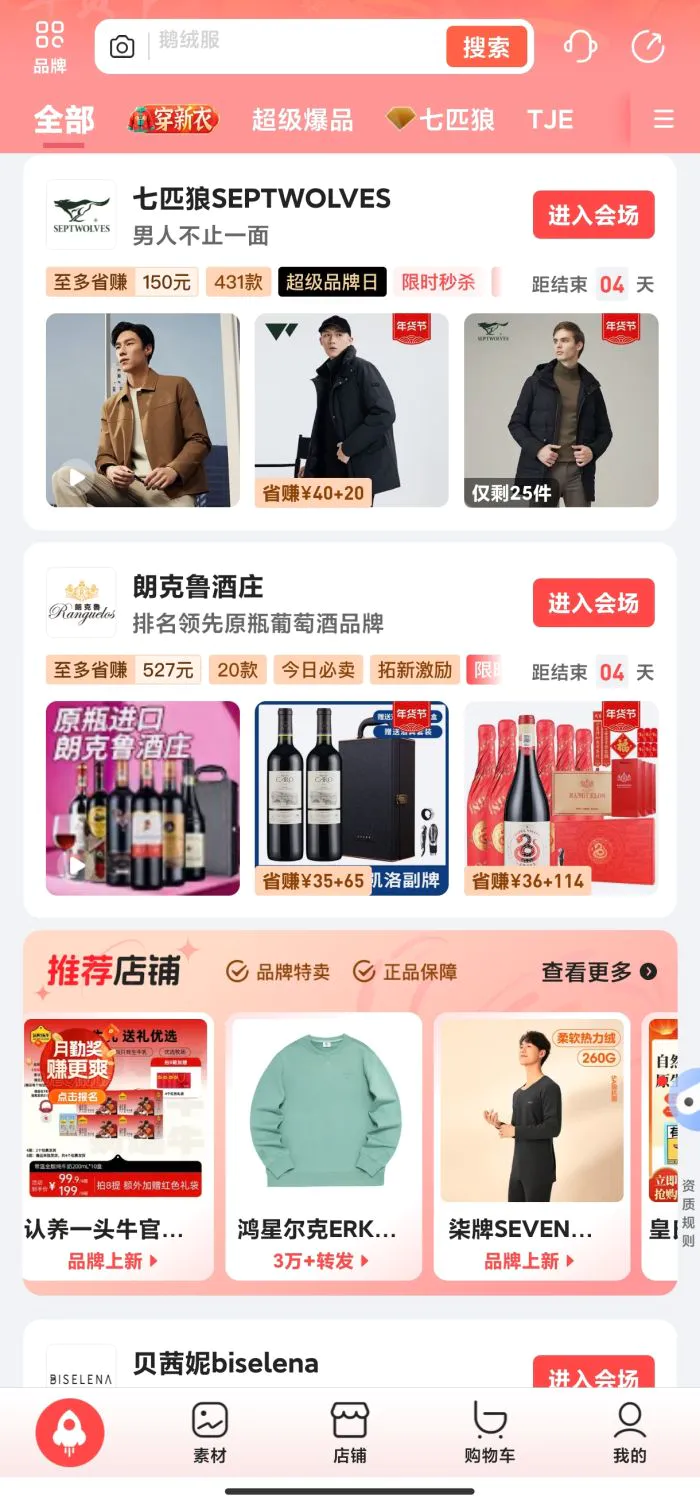Go to the 素材 tab
This screenshot has width=700, height=1505.
(x=210, y=1432)
